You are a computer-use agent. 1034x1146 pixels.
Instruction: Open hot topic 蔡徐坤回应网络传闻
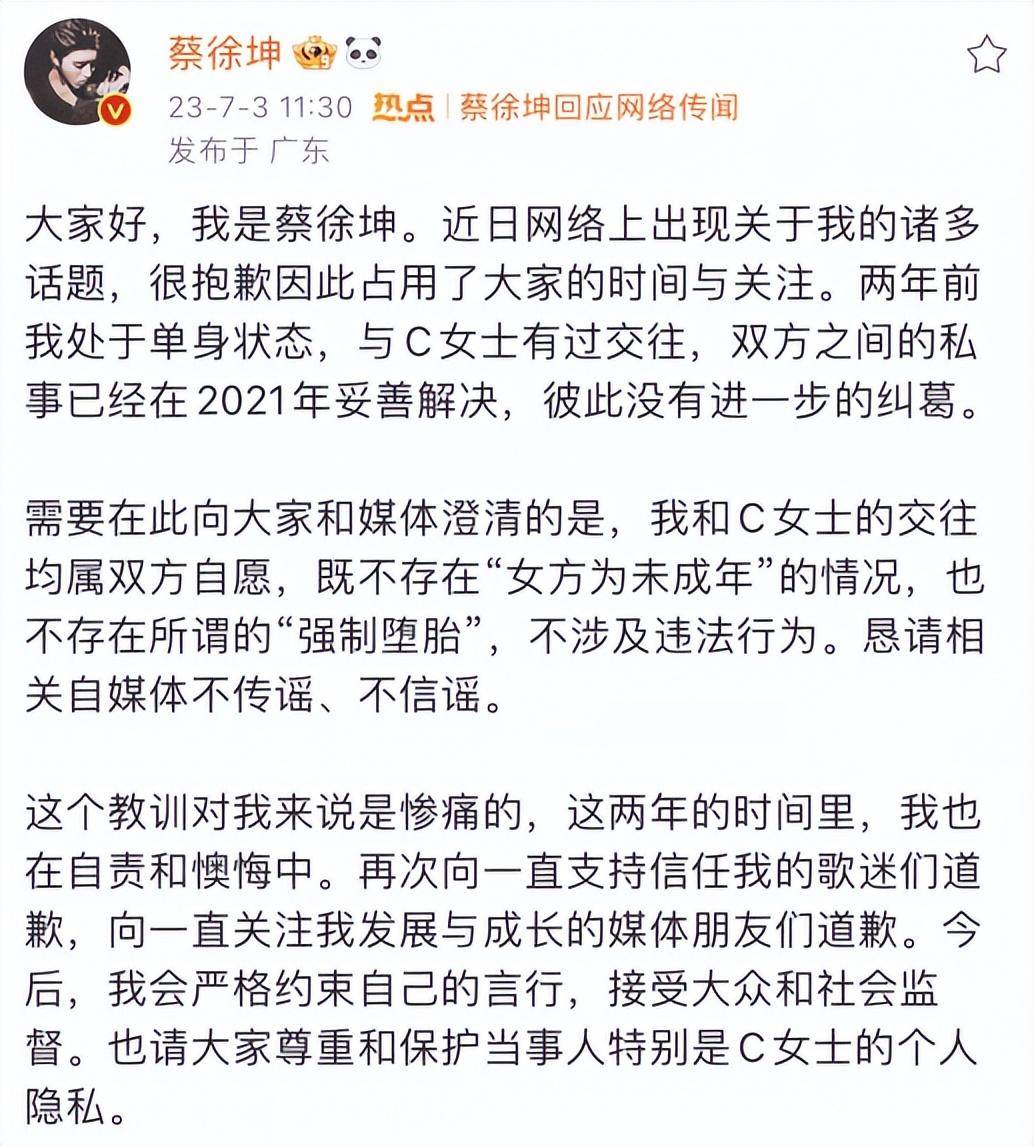597,106
